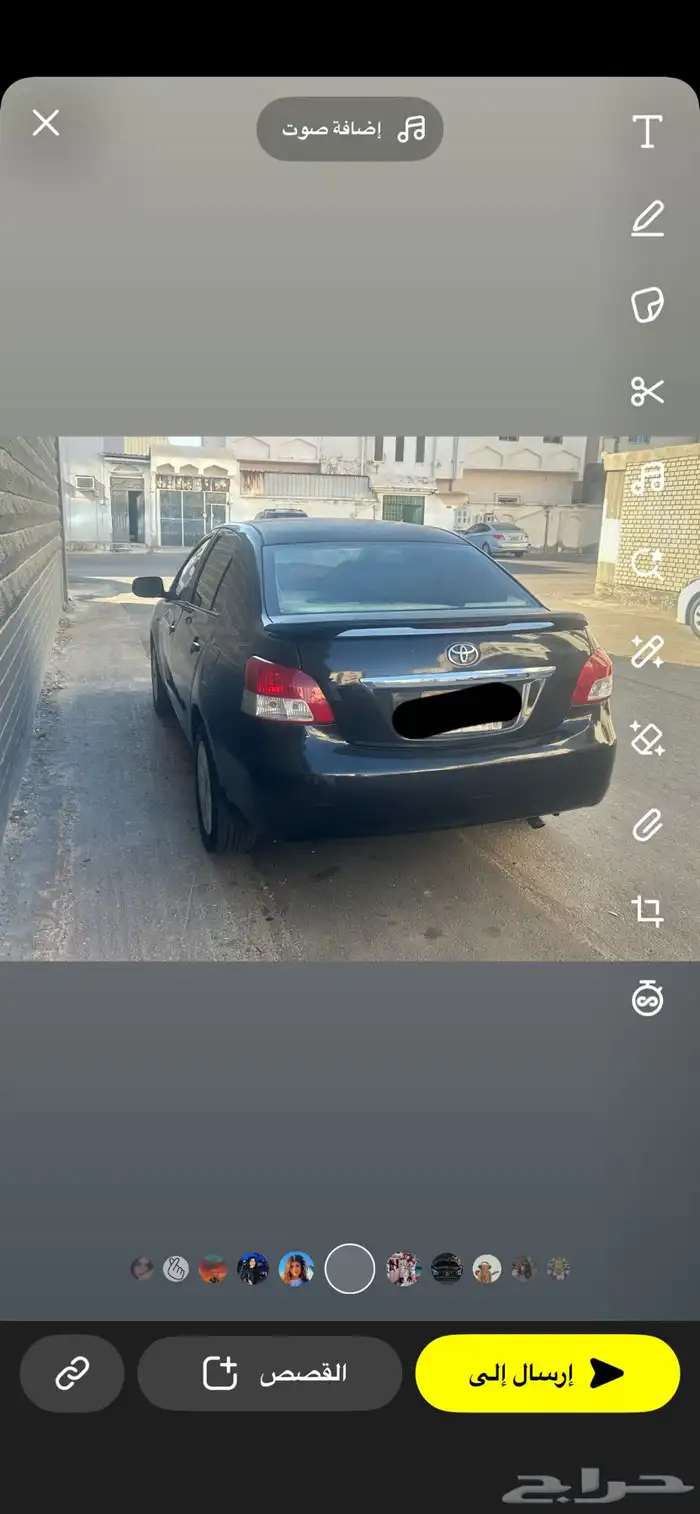Add the snap to Stories (القصص)
Viewport: 700px width, 1514px height.
coord(270,1373)
